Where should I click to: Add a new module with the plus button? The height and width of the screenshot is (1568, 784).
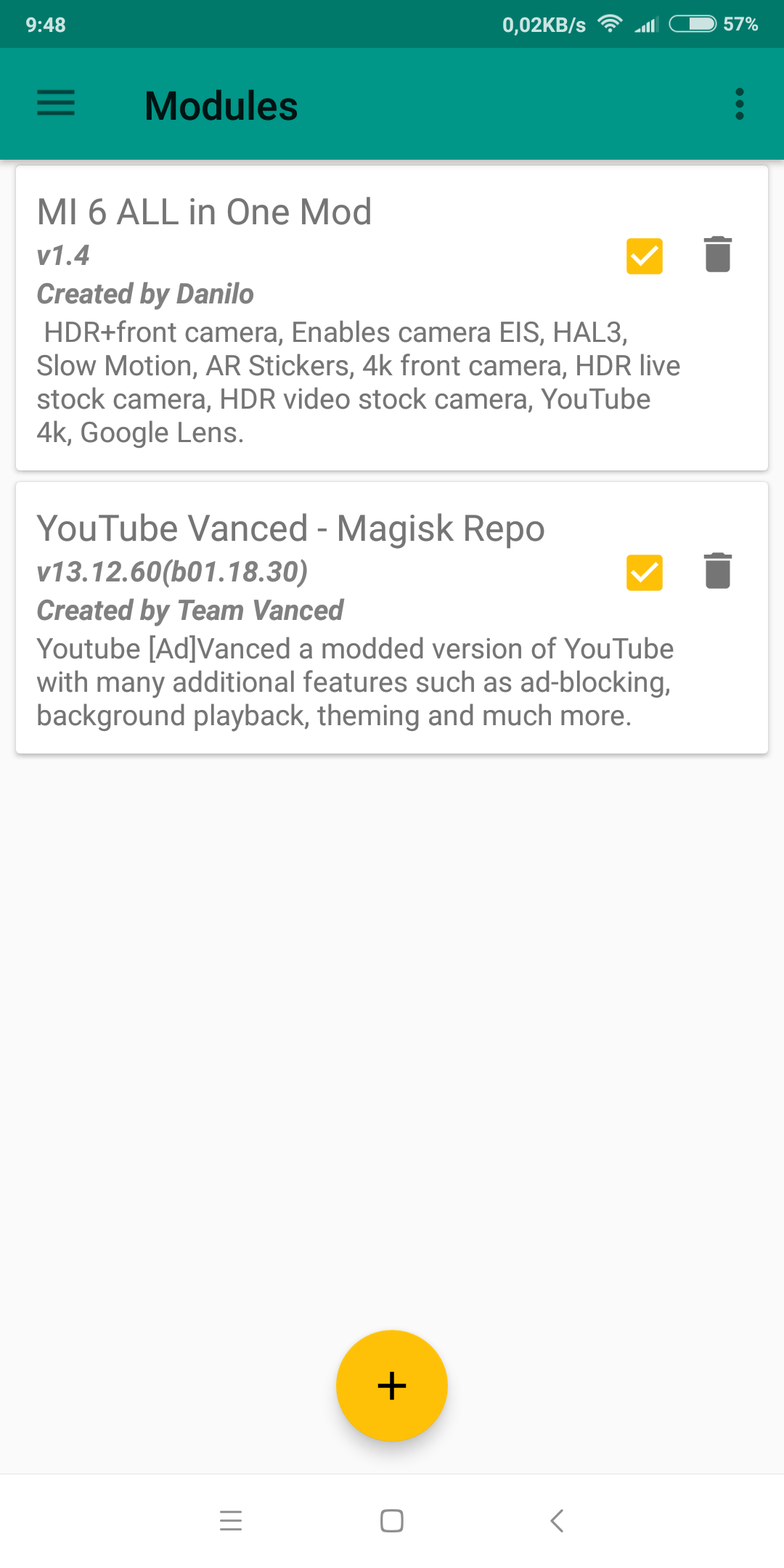(x=392, y=1386)
